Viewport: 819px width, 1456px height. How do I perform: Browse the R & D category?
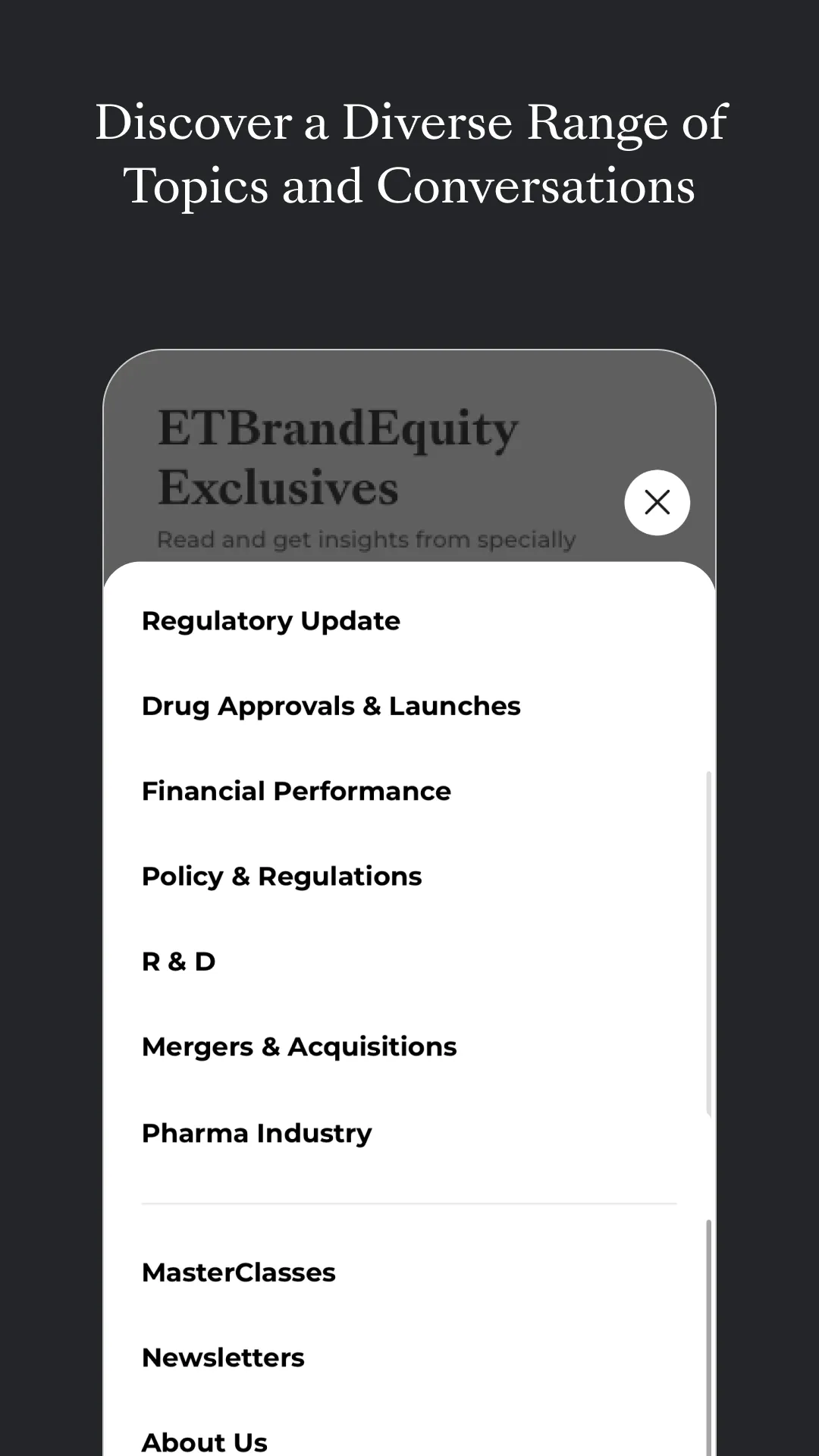tap(178, 961)
